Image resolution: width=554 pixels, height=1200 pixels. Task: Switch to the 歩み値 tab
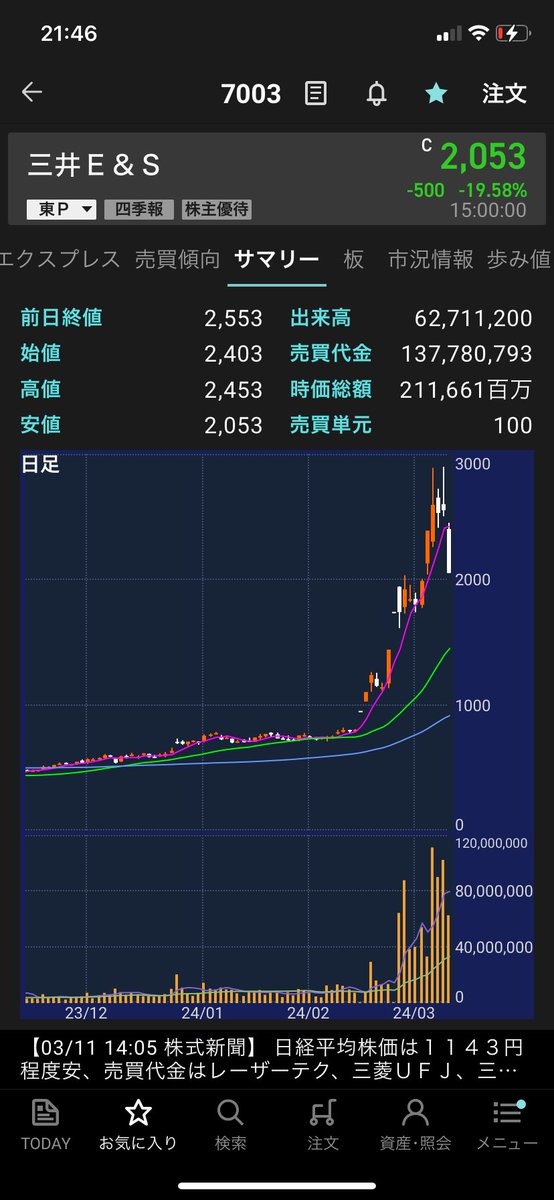[519, 259]
